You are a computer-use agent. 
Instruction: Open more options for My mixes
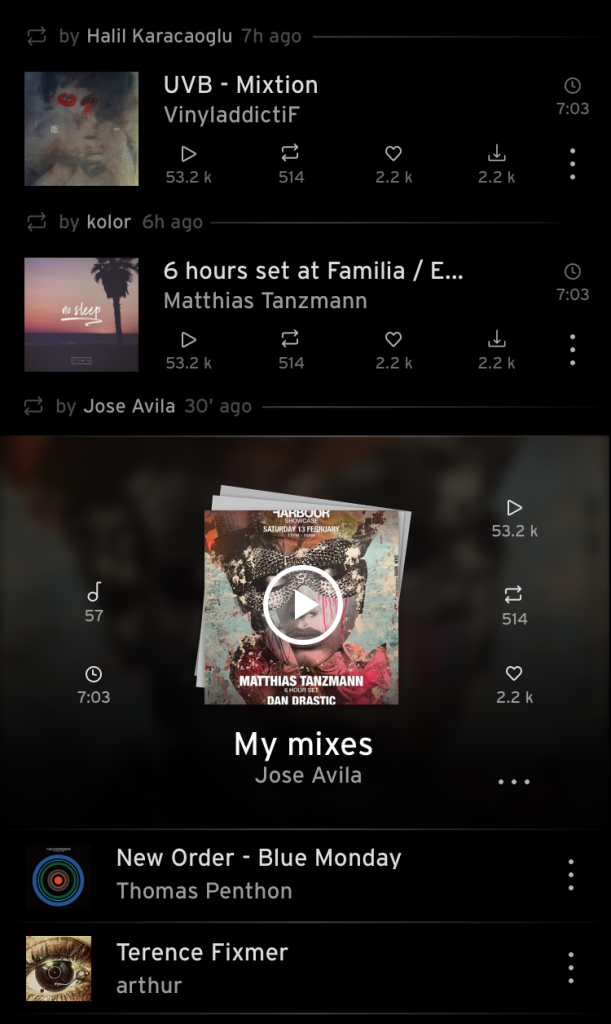click(x=514, y=782)
